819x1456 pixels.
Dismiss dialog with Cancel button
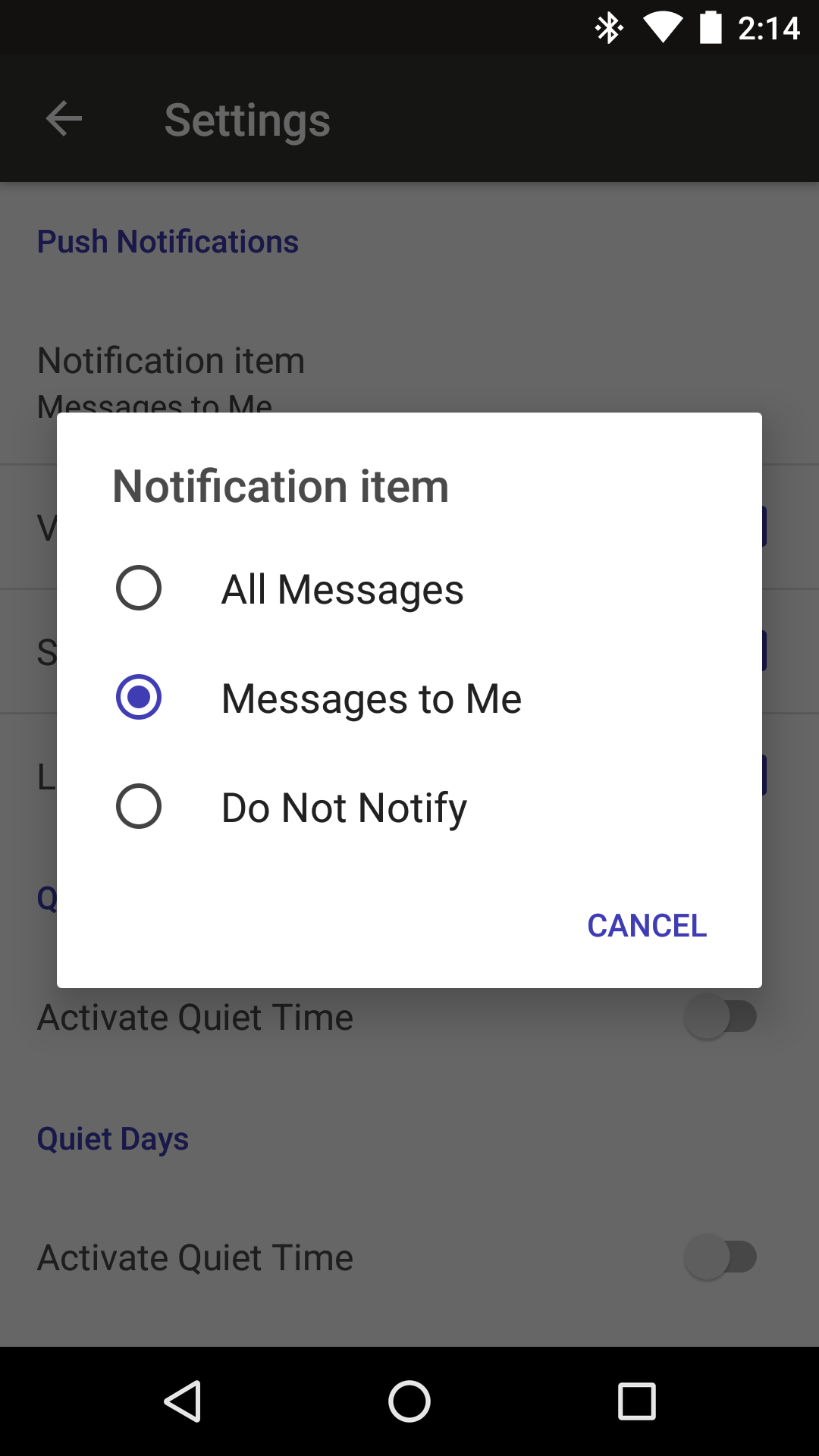647,926
